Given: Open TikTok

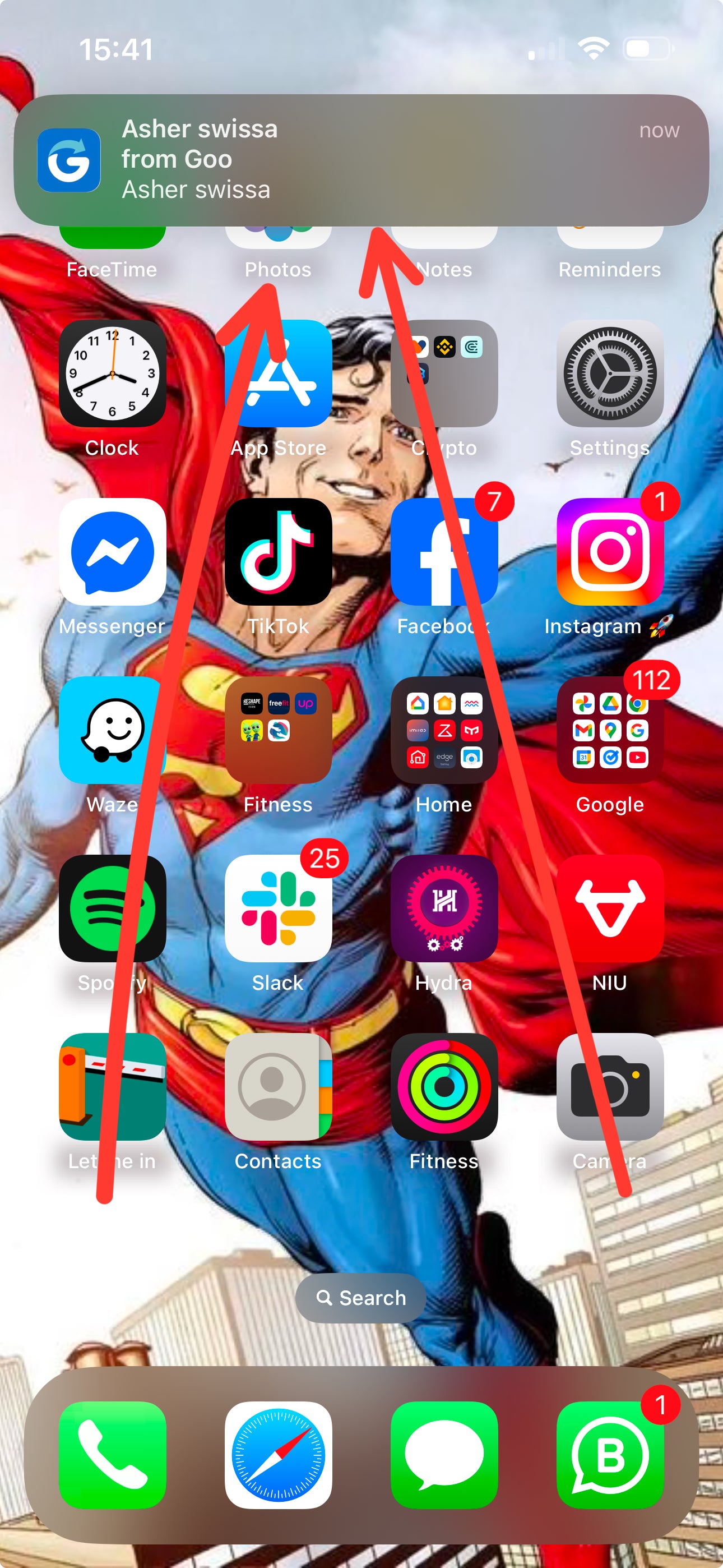Looking at the screenshot, I should click(x=278, y=551).
